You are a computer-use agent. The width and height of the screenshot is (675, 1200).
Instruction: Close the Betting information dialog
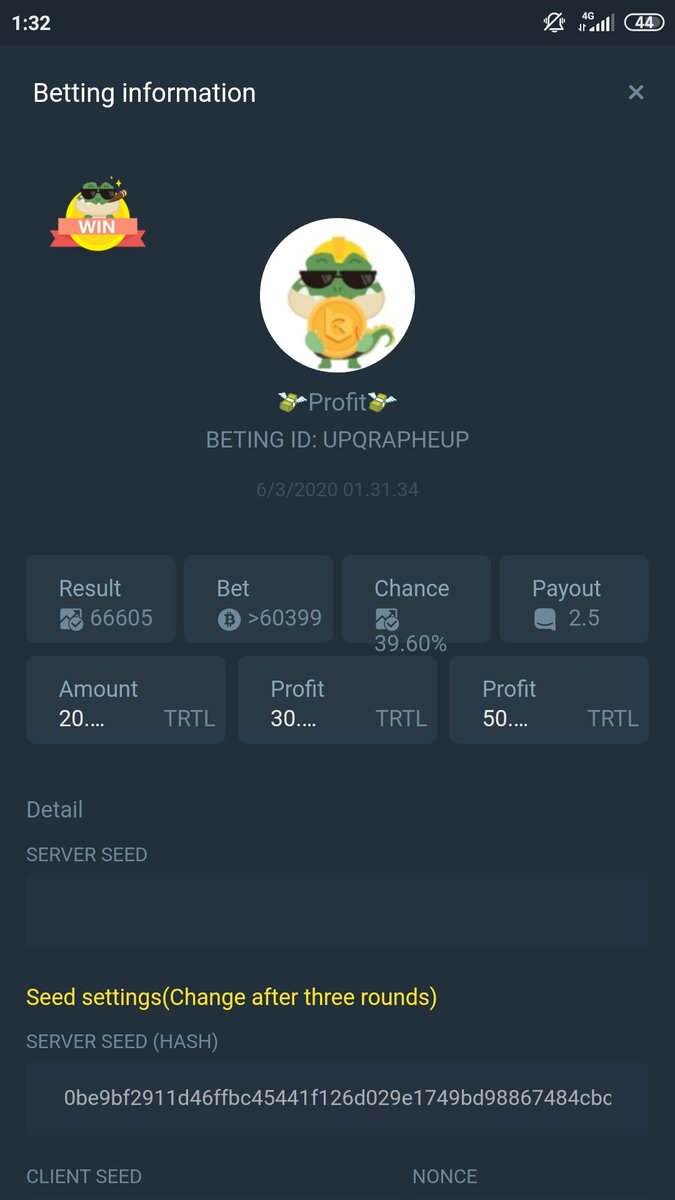pos(635,93)
